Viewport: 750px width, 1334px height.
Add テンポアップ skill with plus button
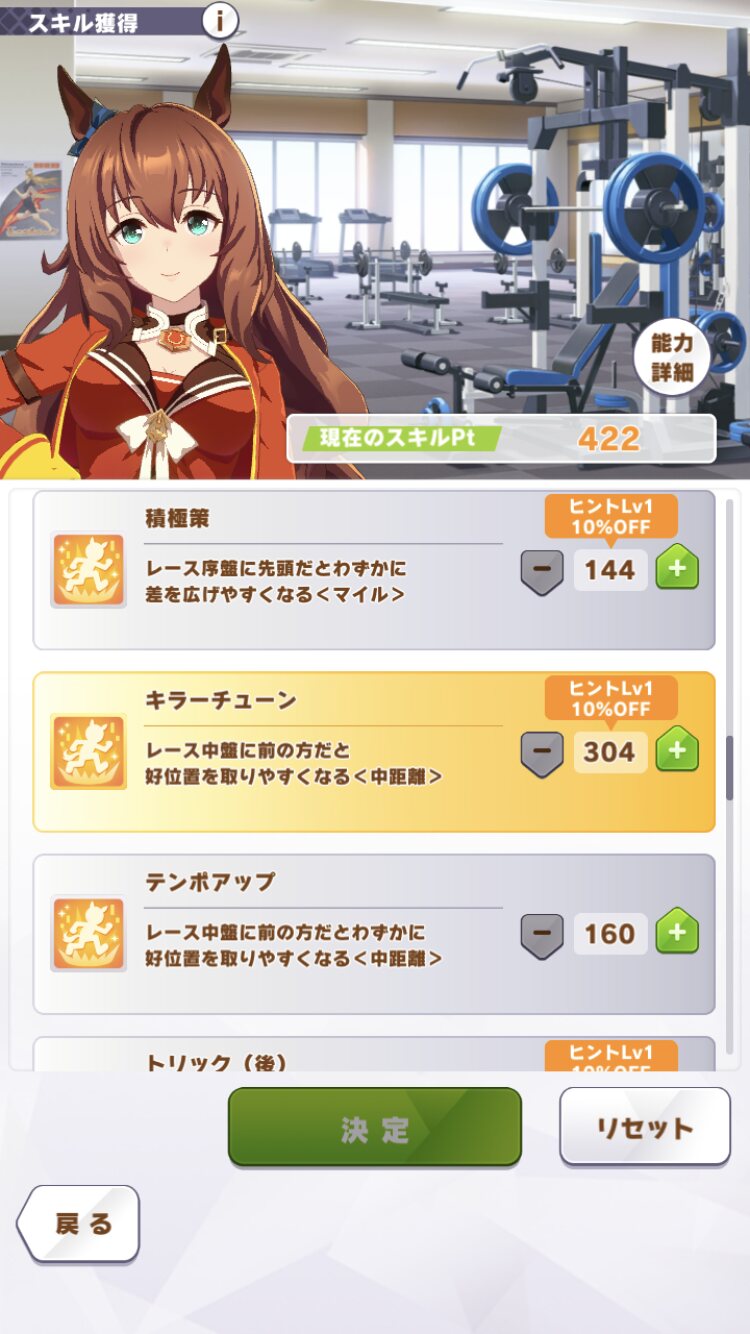(x=677, y=933)
